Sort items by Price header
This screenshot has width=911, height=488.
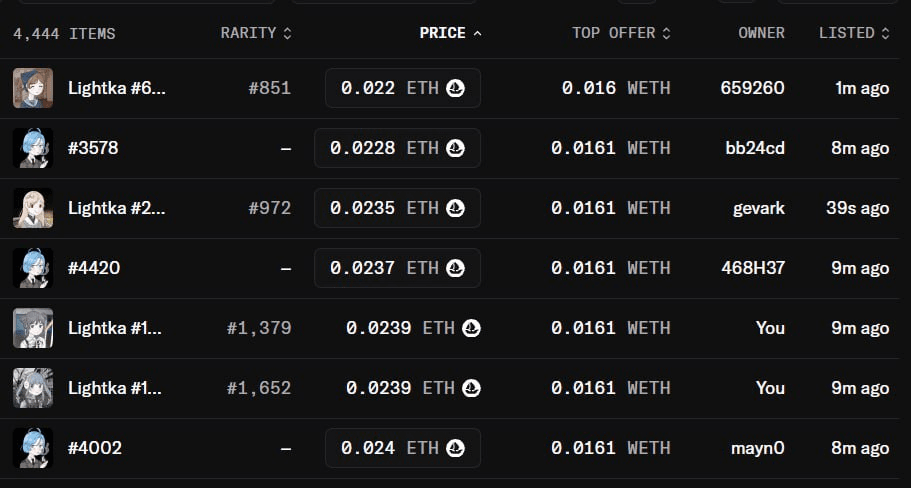(450, 33)
